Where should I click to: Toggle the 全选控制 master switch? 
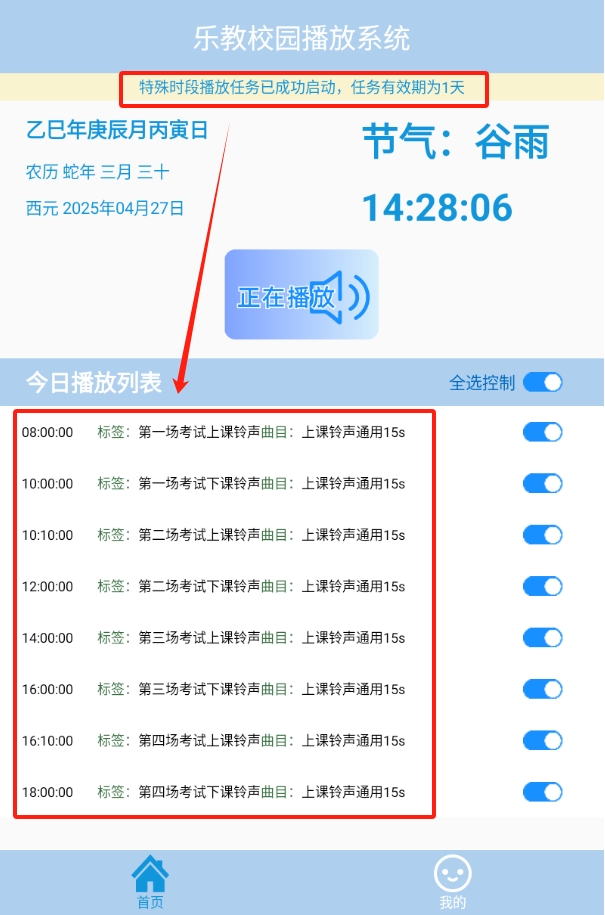click(x=542, y=382)
